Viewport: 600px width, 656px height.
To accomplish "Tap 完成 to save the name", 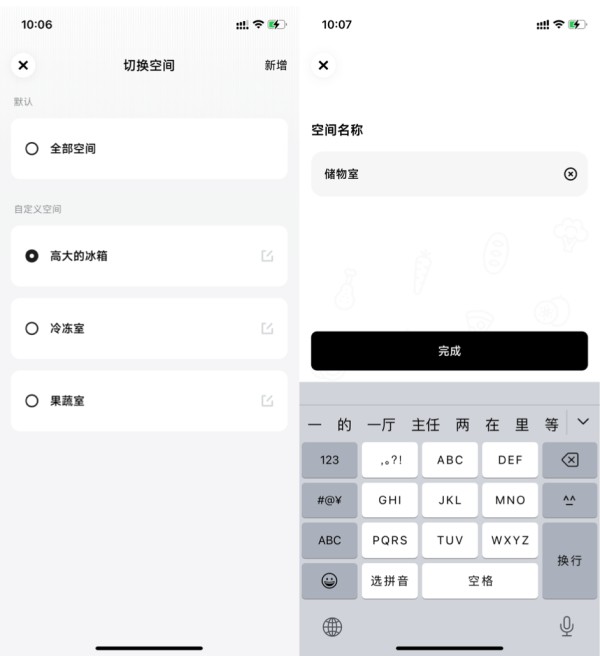I will tap(449, 351).
